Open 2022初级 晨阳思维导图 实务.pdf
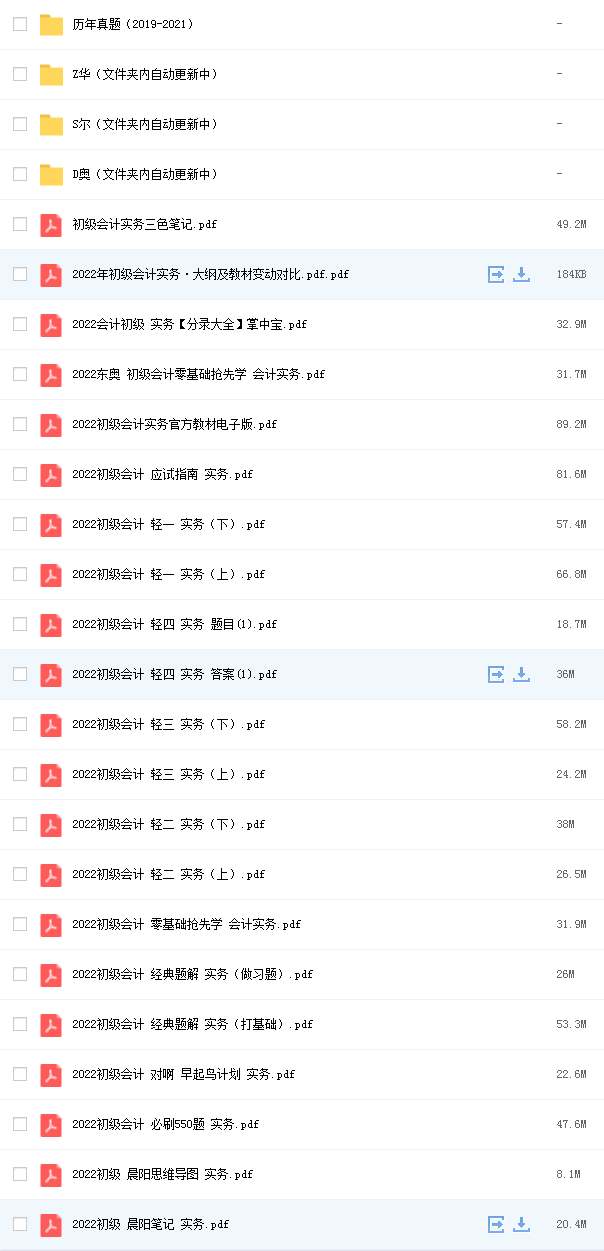Viewport: 604px width, 1251px height. point(162,1174)
